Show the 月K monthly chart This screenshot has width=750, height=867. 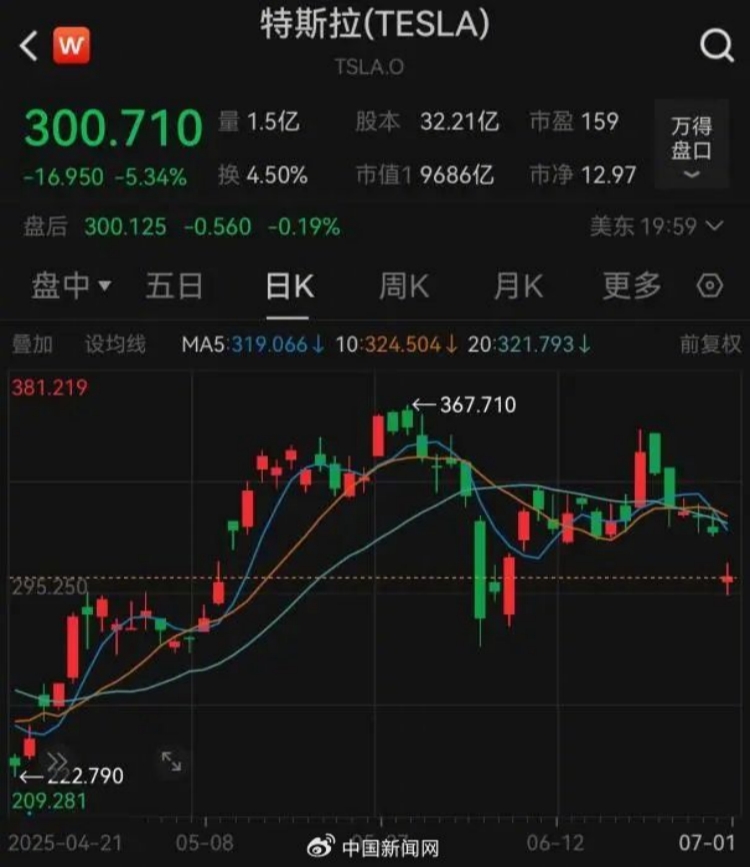[518, 287]
